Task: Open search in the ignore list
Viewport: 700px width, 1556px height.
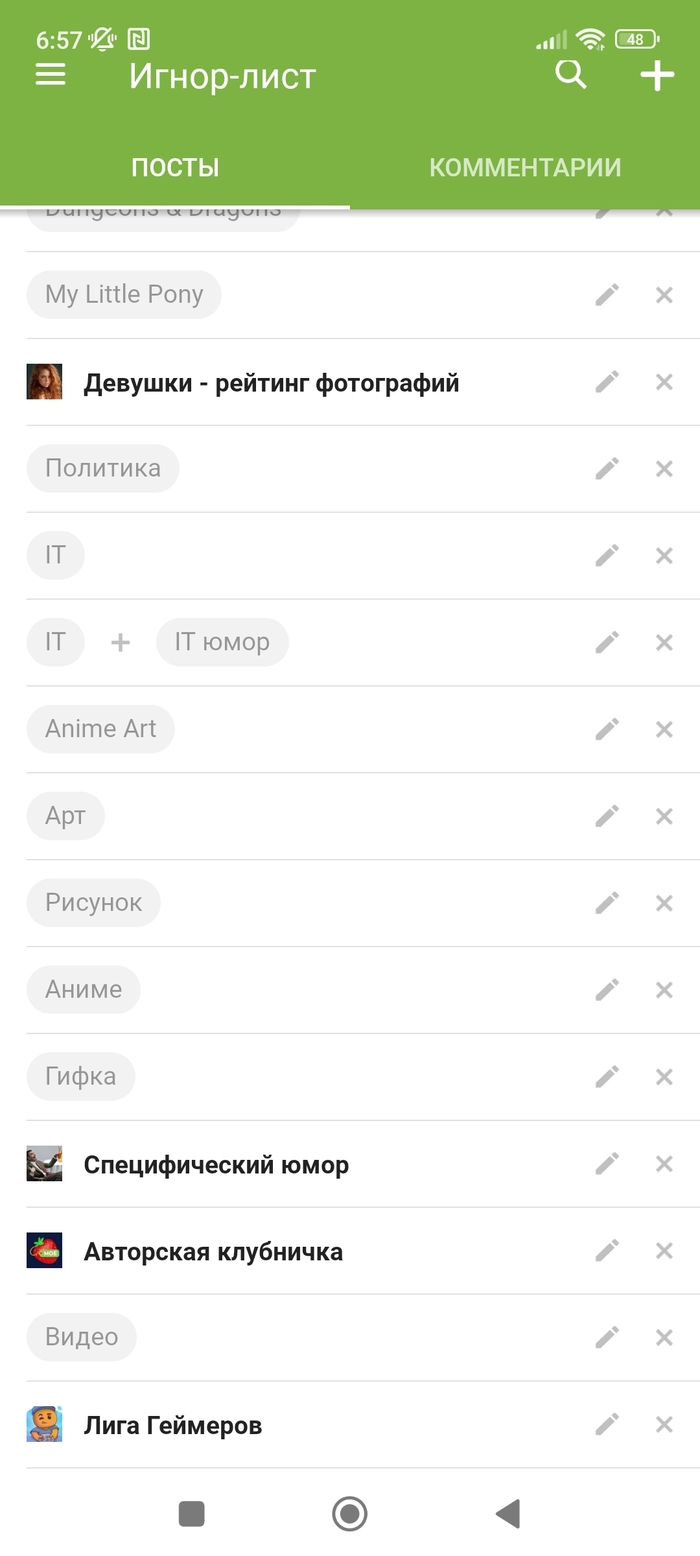Action: tap(570, 74)
